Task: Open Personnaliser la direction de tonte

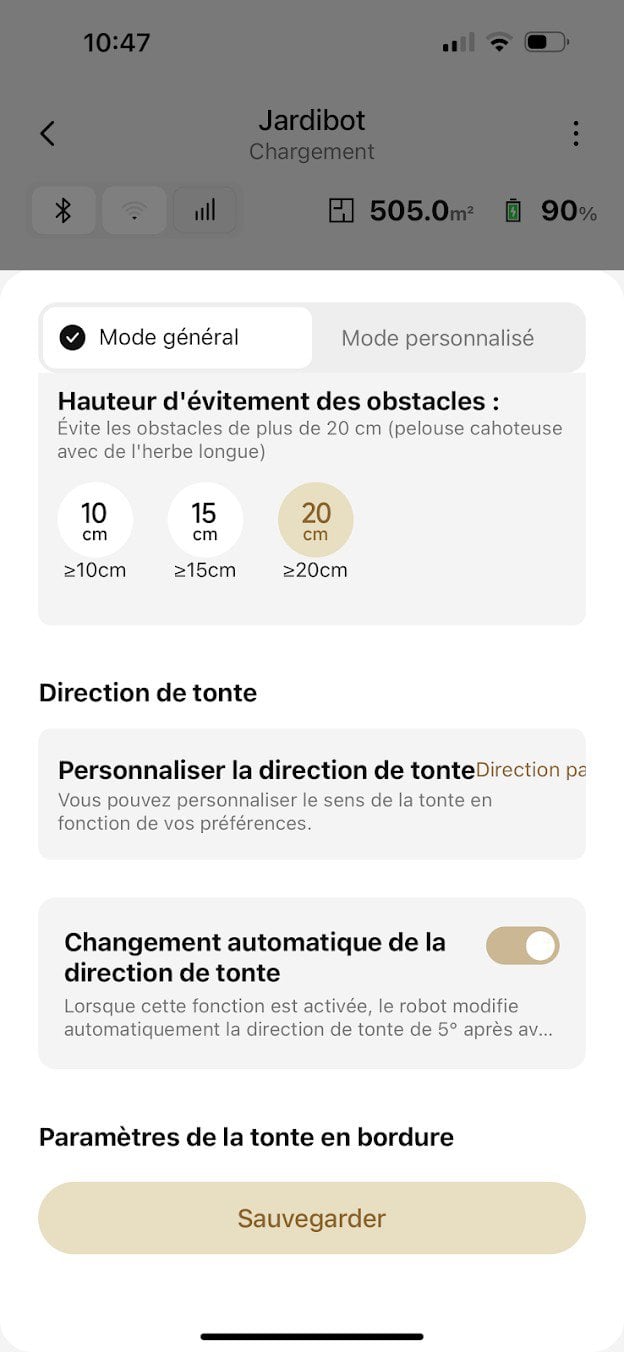Action: point(311,794)
